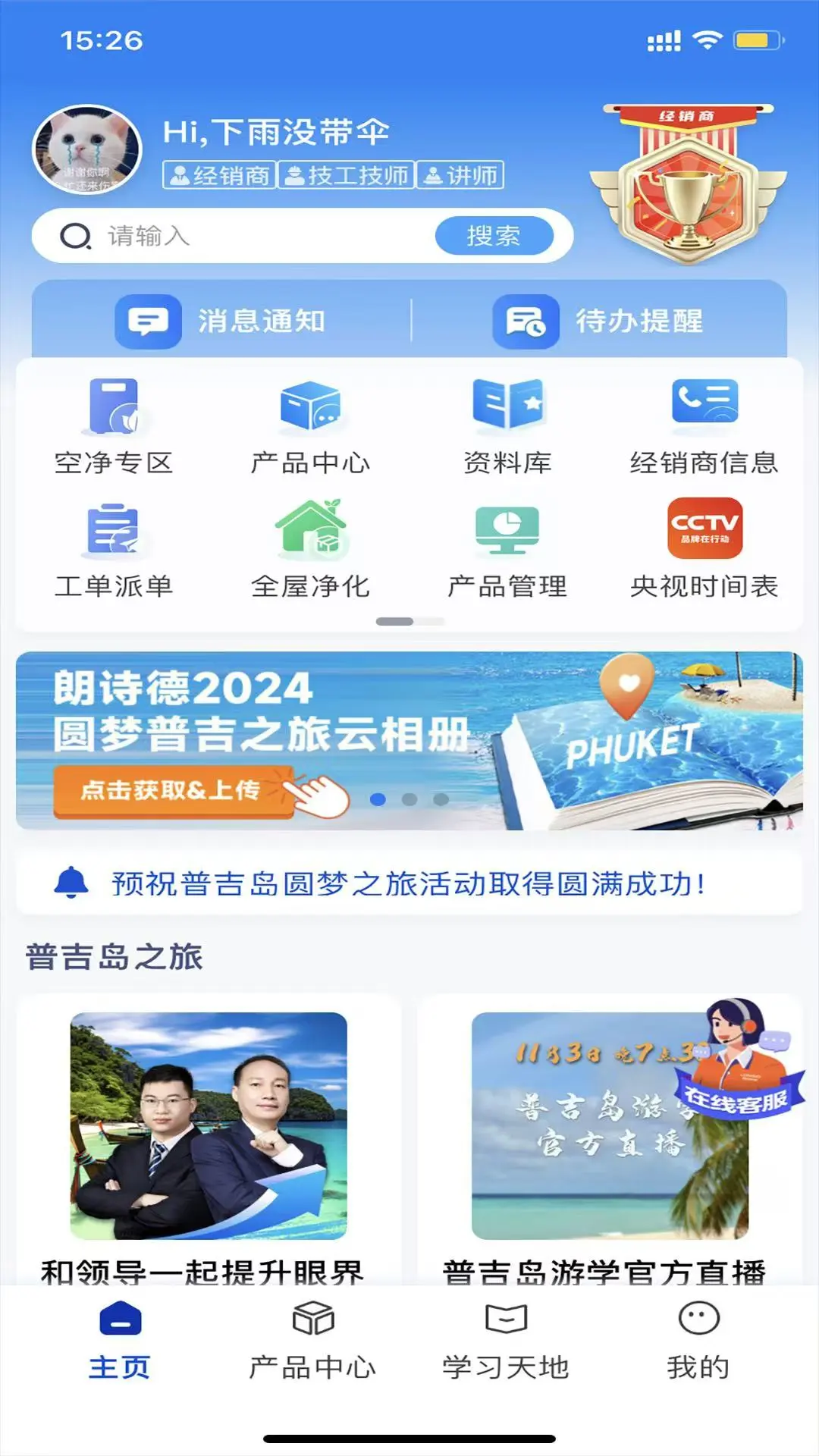Click the 请输入 search input field
Screen dimensions: 819x1456
pyautogui.click(x=227, y=236)
